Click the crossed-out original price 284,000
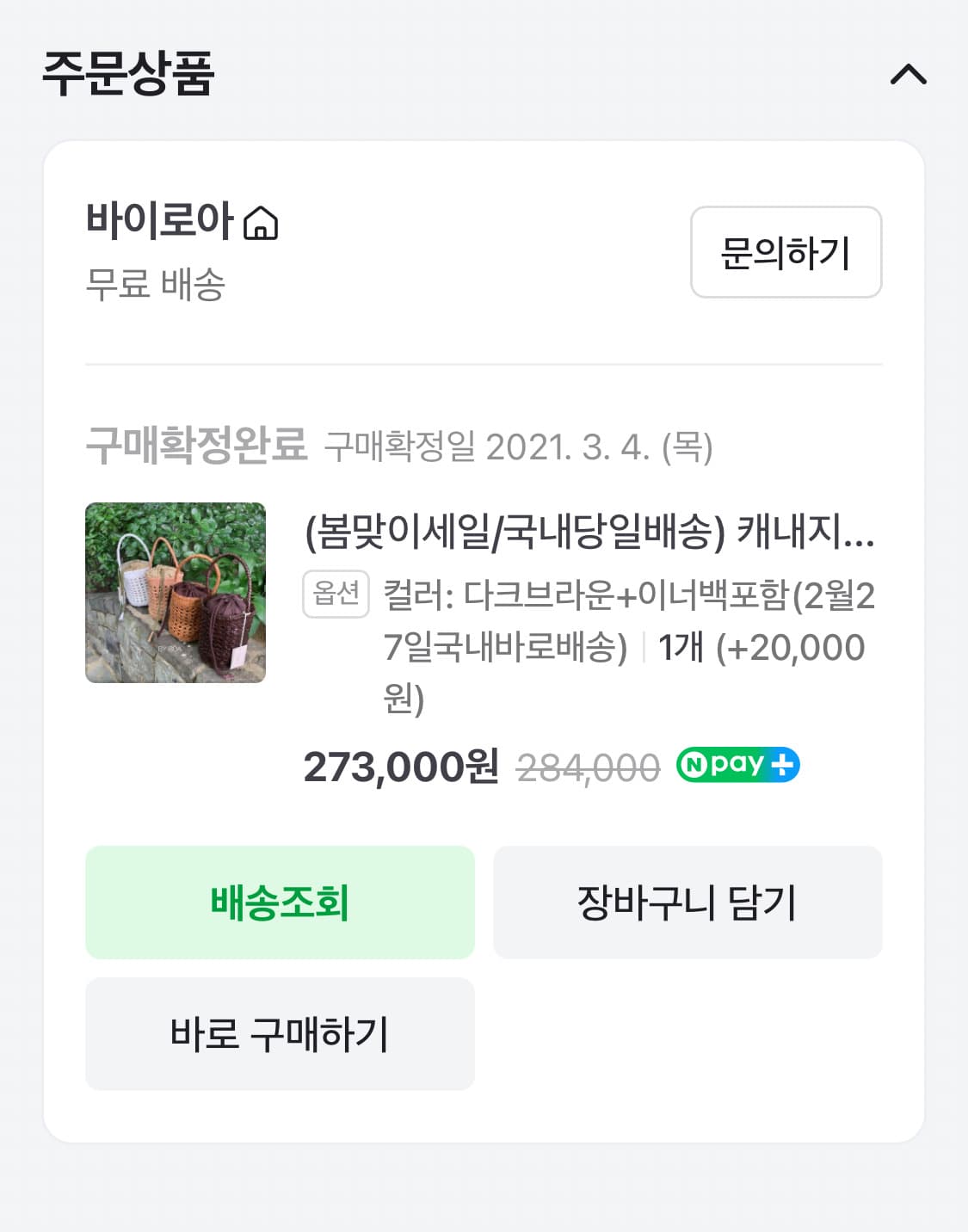Image resolution: width=968 pixels, height=1232 pixels. (x=589, y=764)
